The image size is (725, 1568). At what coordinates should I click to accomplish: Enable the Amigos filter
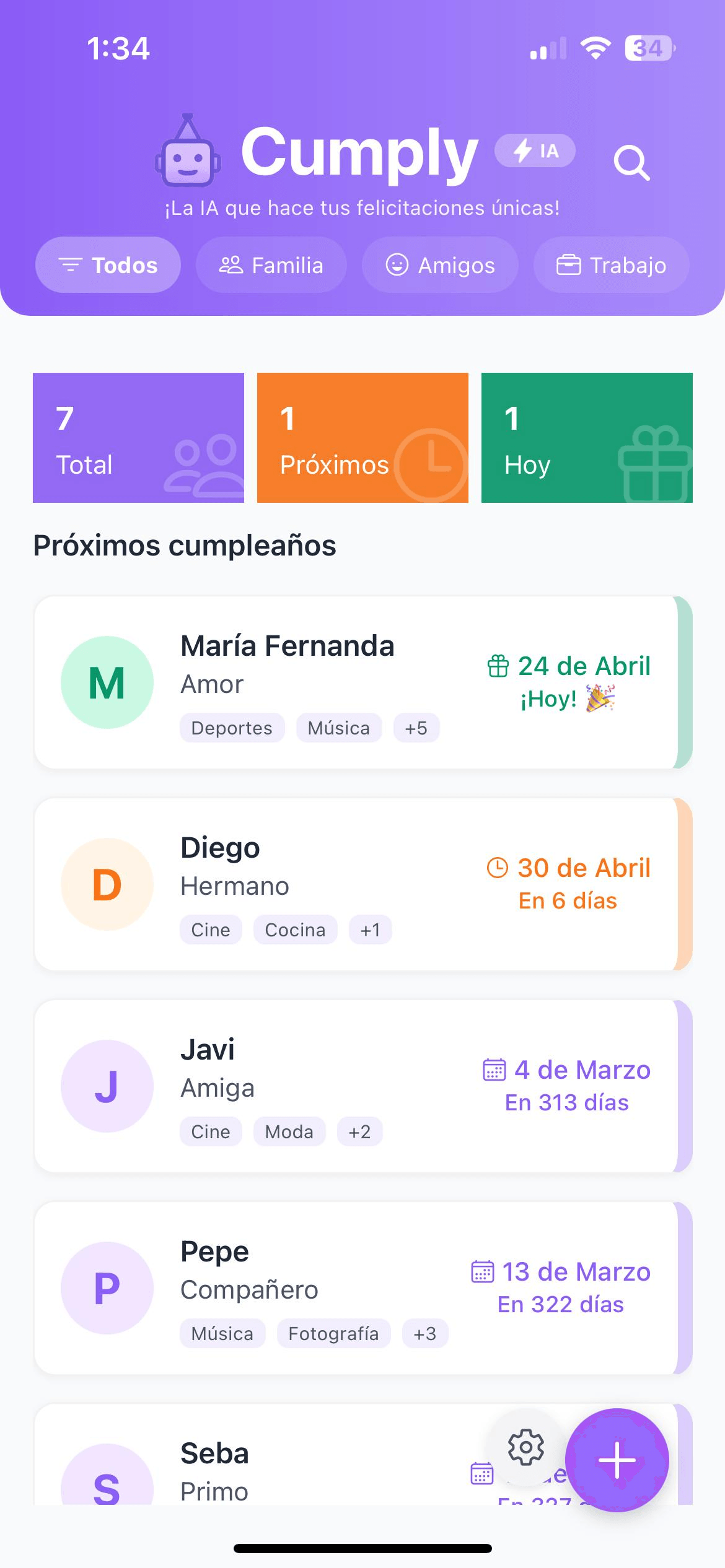[x=440, y=265]
